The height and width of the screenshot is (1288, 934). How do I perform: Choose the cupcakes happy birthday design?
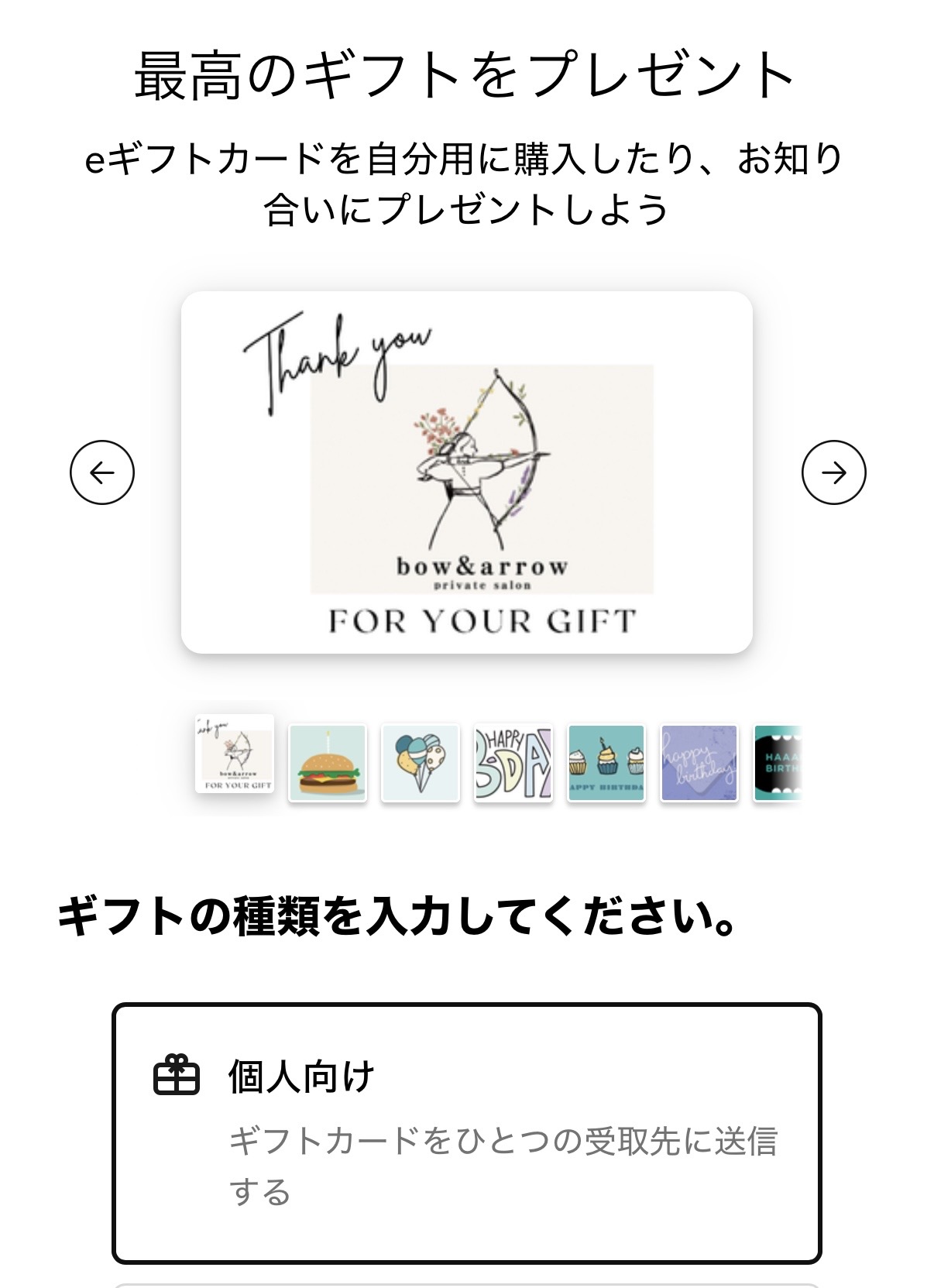coord(606,763)
